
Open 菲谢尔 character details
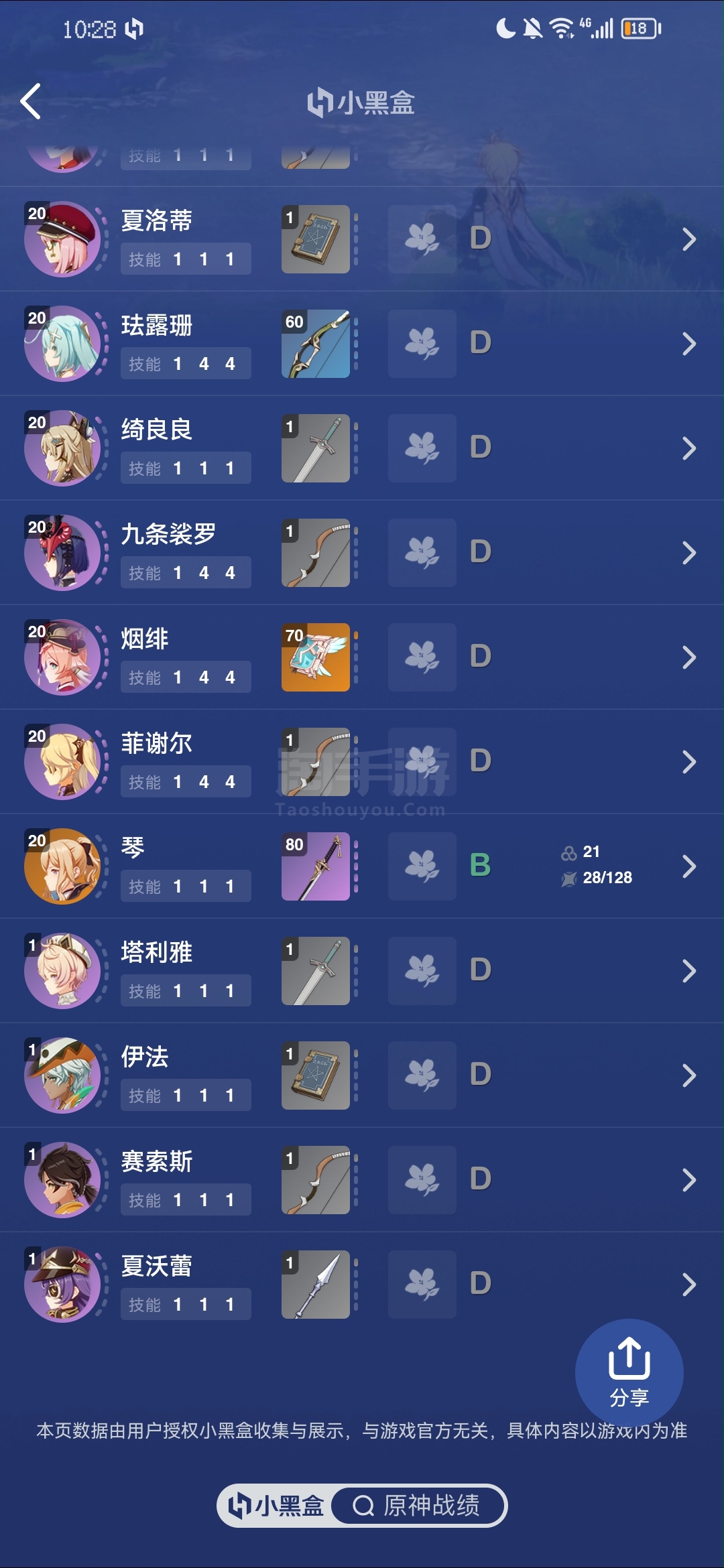[362, 762]
